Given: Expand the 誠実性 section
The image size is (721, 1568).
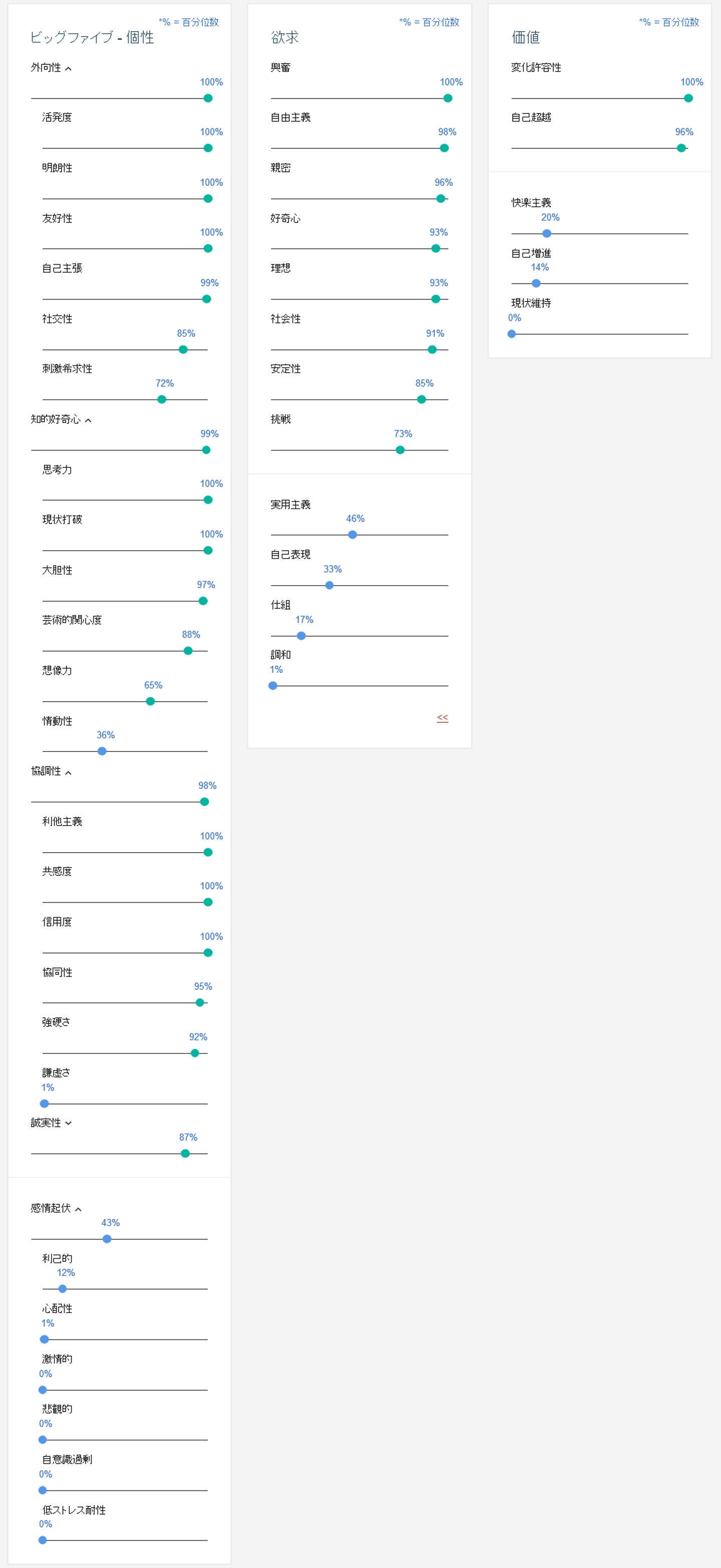Looking at the screenshot, I should pos(68,1124).
